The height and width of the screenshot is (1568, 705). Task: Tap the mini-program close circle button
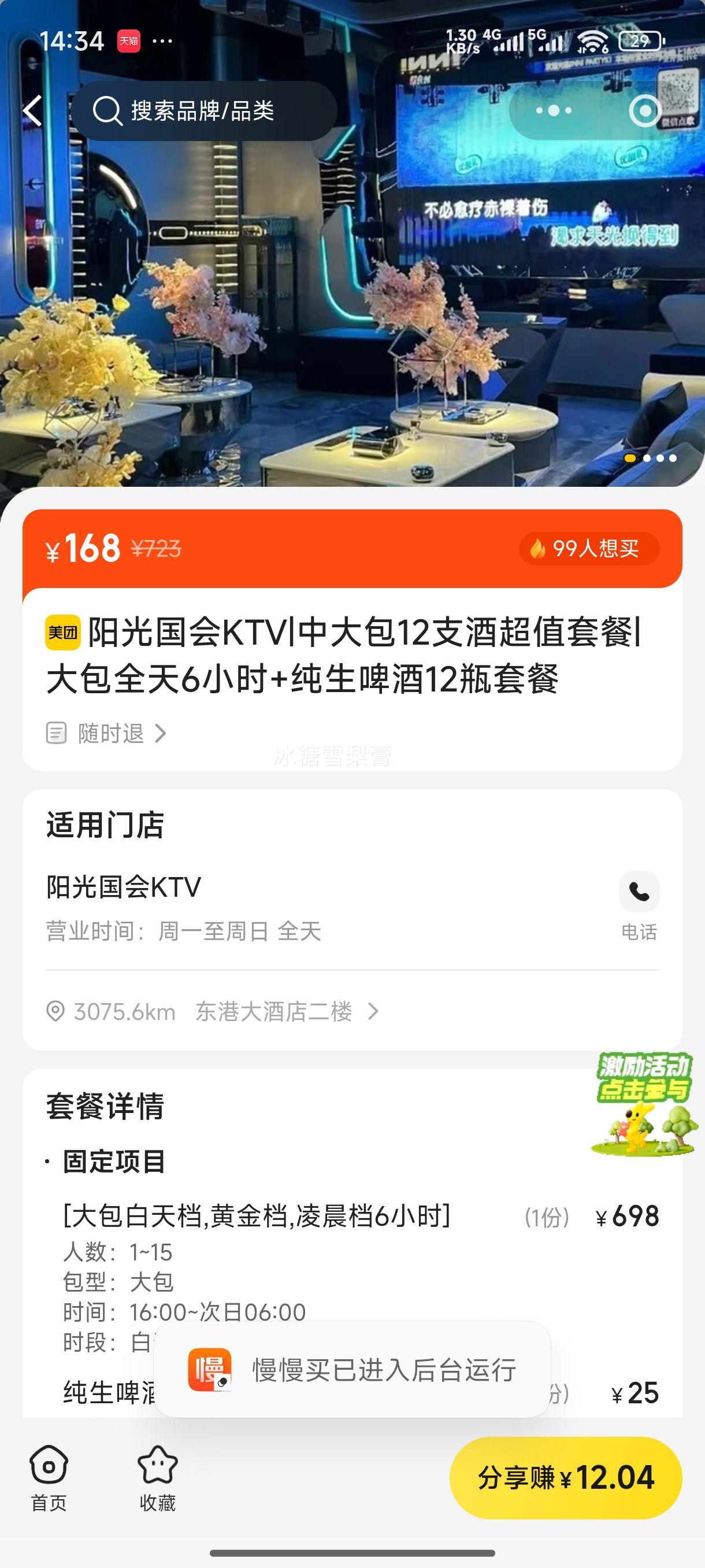646,110
